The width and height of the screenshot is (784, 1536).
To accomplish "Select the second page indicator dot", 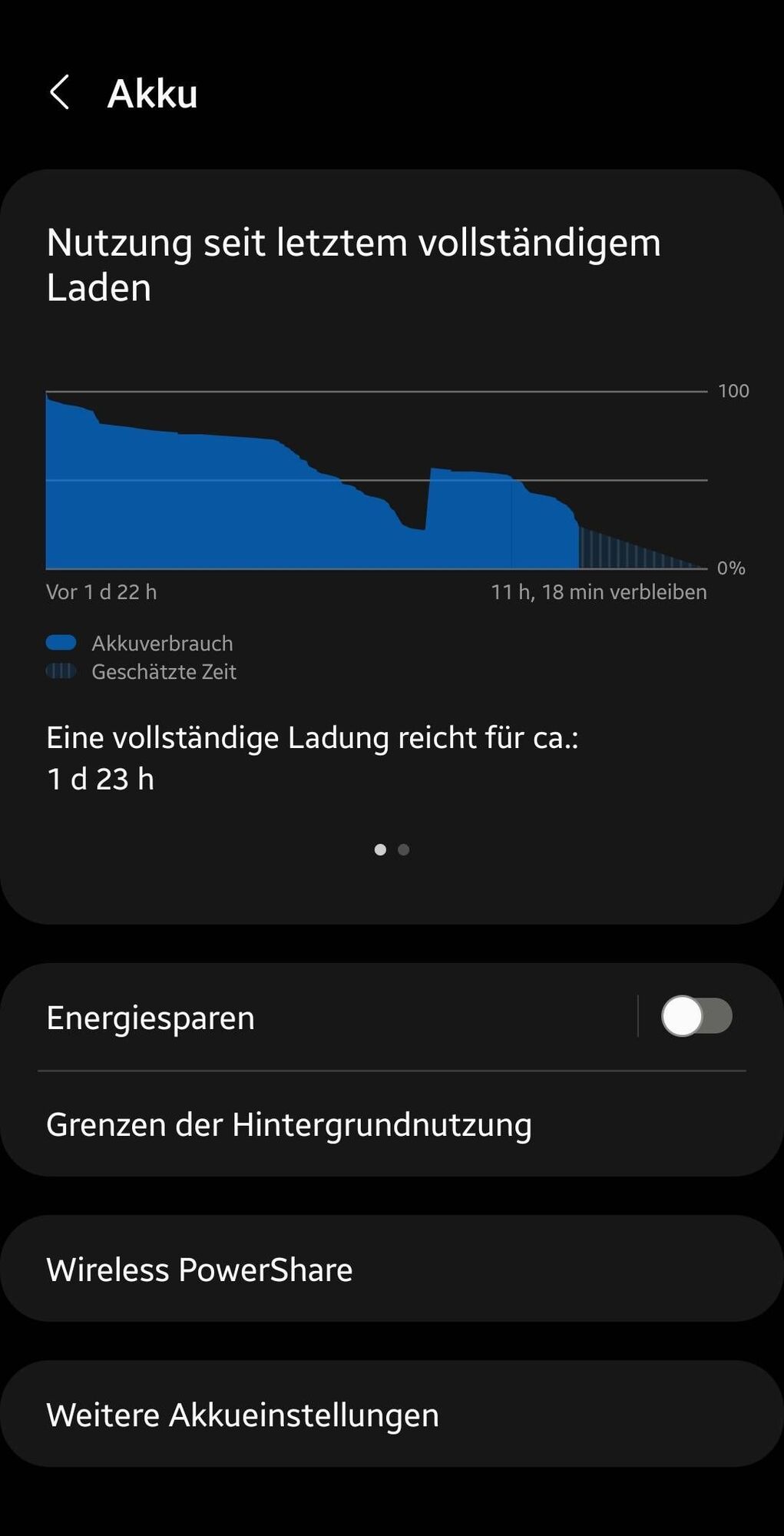I will coord(404,849).
